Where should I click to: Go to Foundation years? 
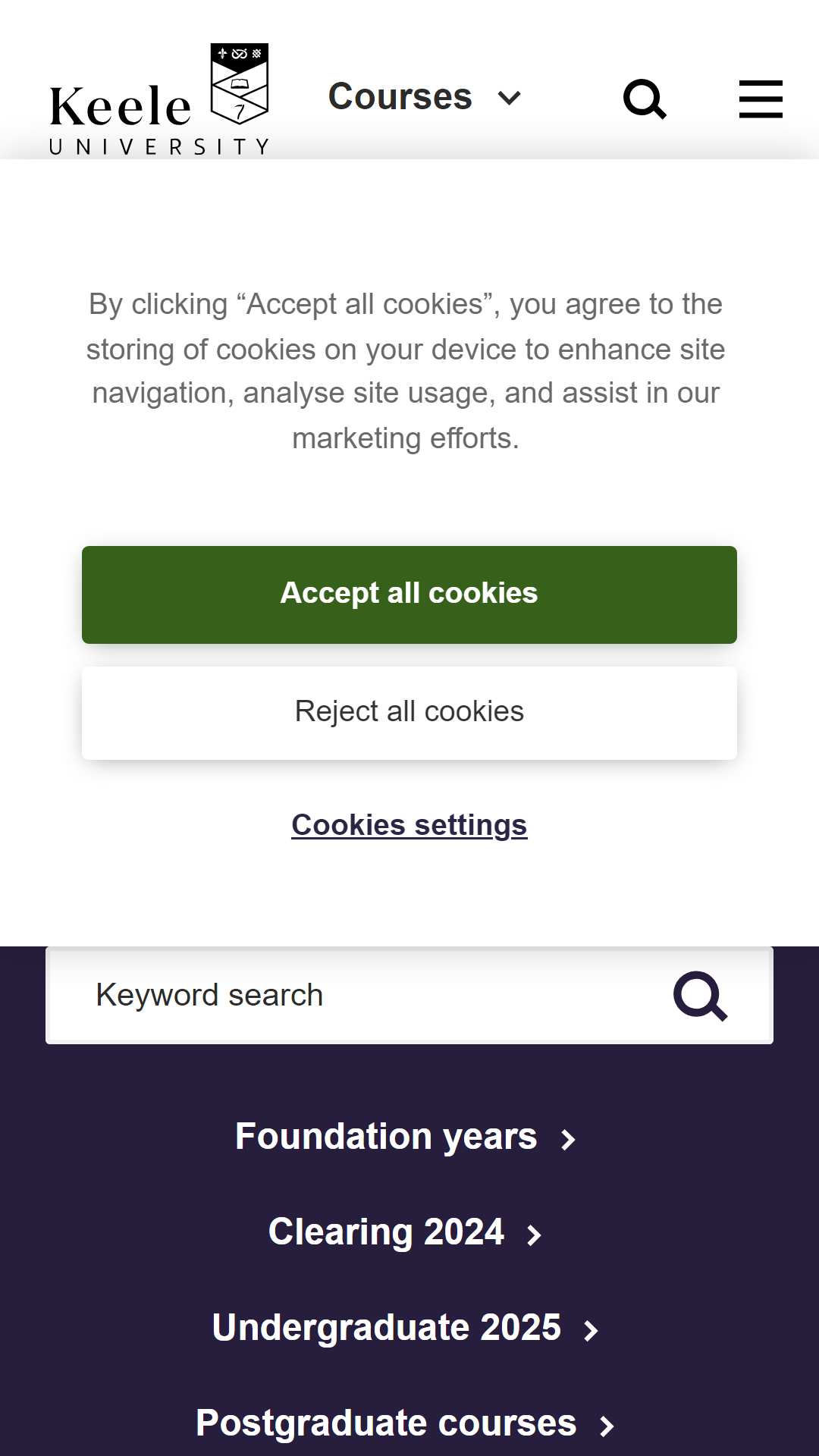(x=406, y=1137)
